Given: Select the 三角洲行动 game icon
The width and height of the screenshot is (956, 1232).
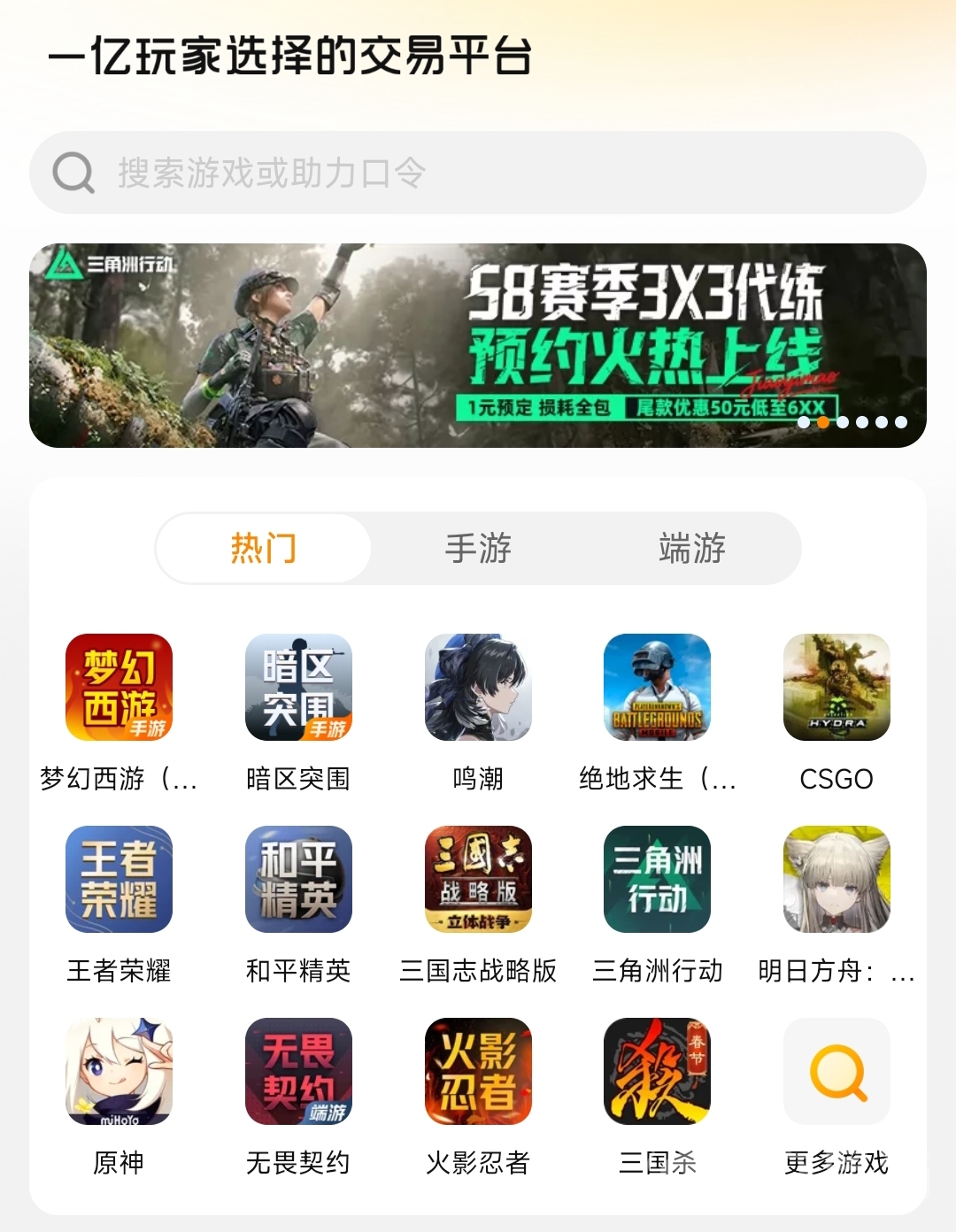Looking at the screenshot, I should [657, 880].
